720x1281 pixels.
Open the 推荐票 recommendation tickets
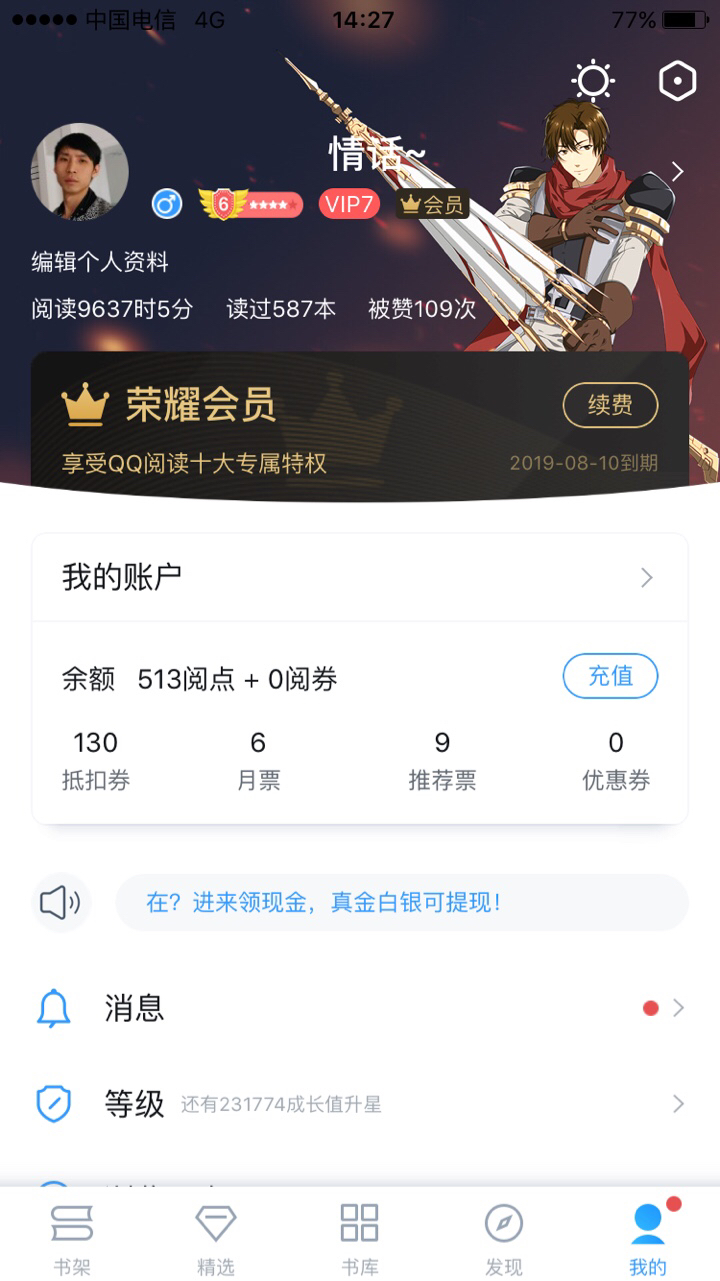click(442, 760)
